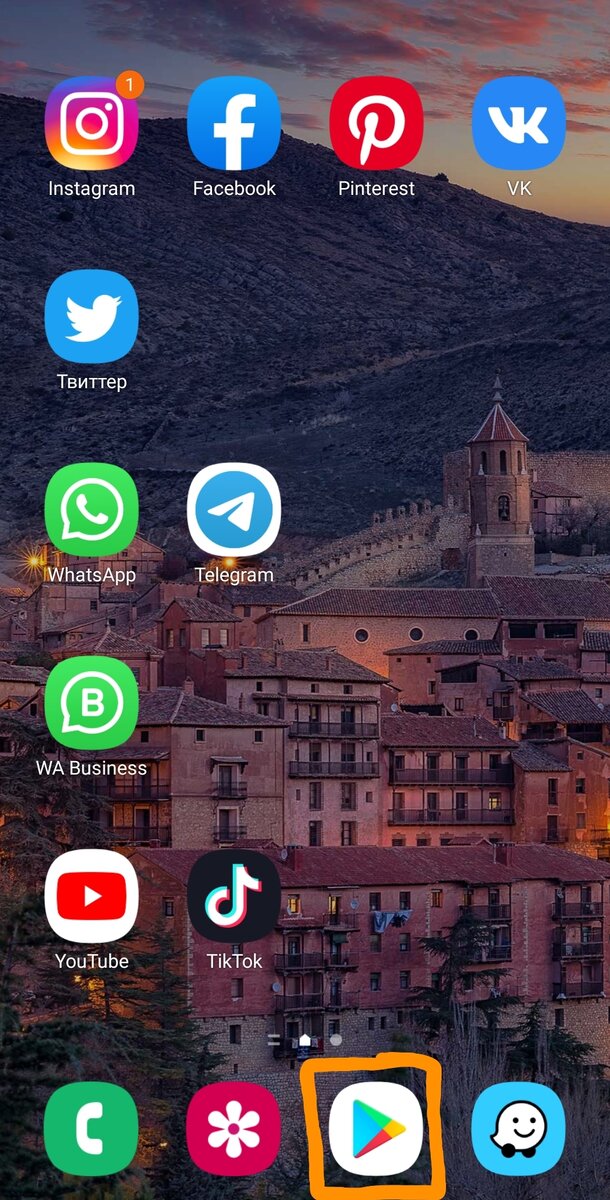610x1200 pixels.
Task: Open the Instagram app
Action: click(91, 124)
